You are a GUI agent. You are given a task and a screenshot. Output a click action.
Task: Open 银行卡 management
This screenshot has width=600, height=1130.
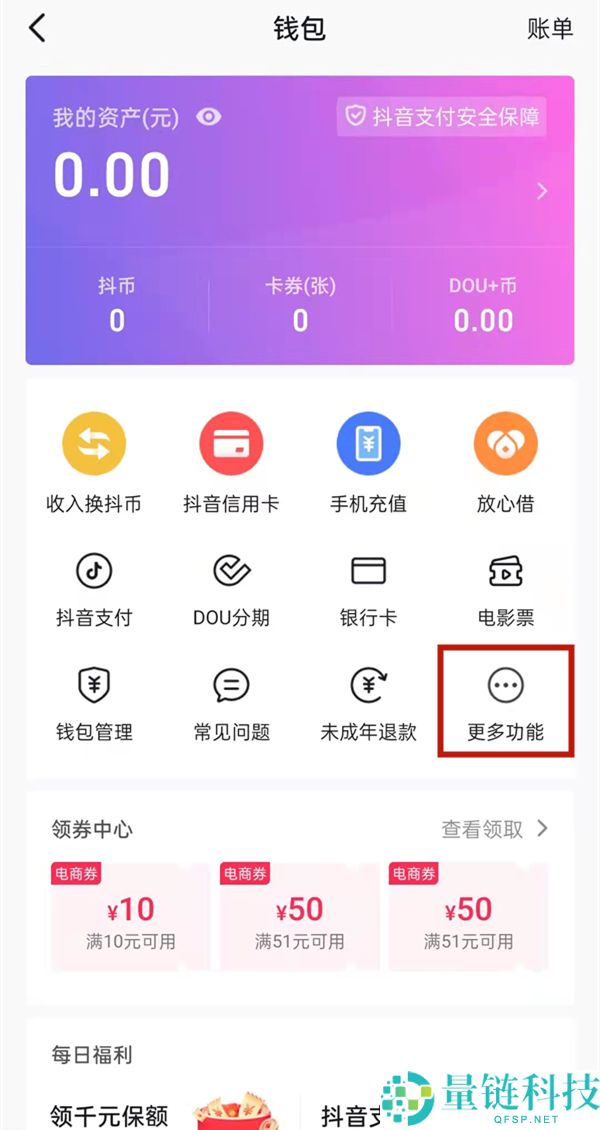pyautogui.click(x=368, y=588)
